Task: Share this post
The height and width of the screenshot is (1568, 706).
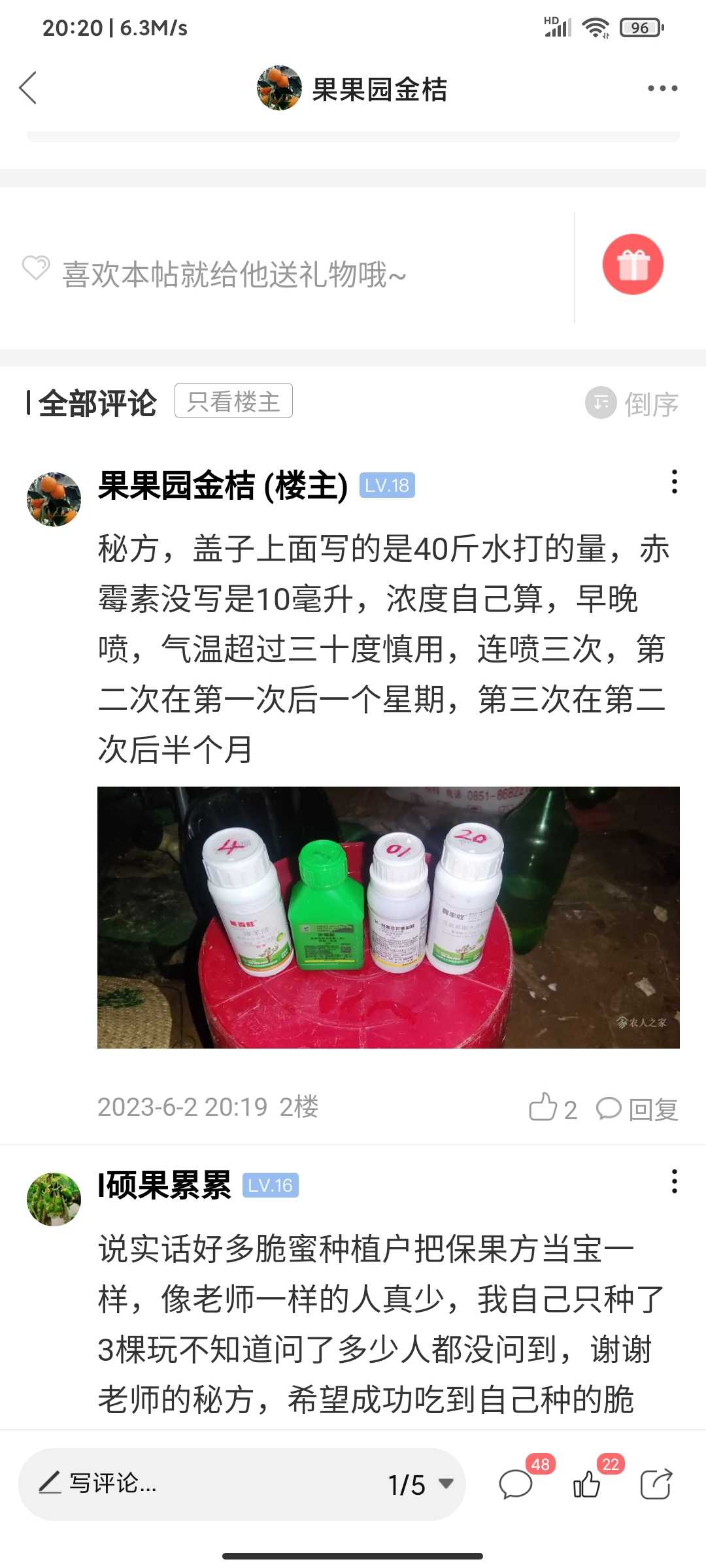Action: [656, 1484]
